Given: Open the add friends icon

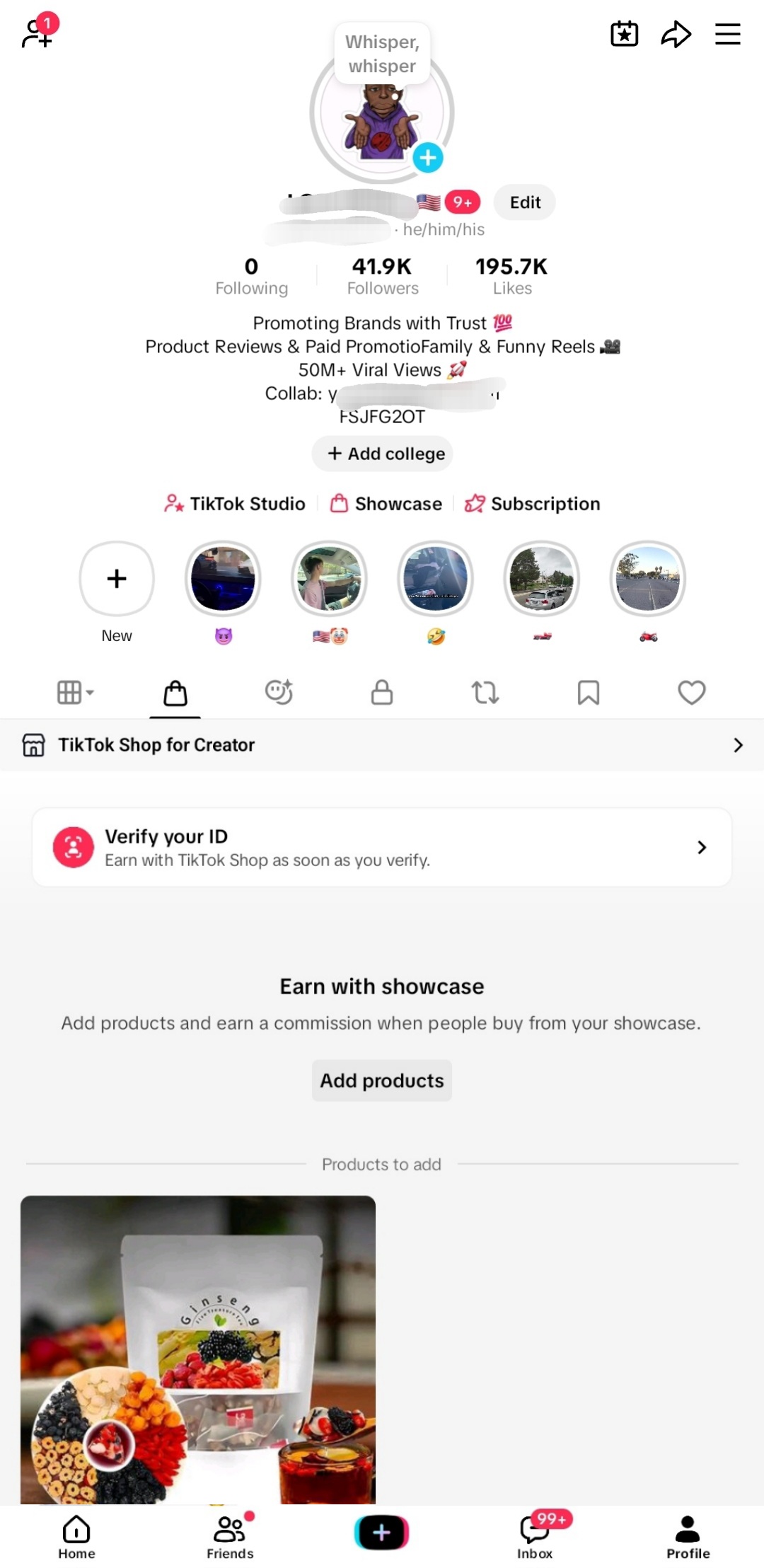Looking at the screenshot, I should click(38, 32).
